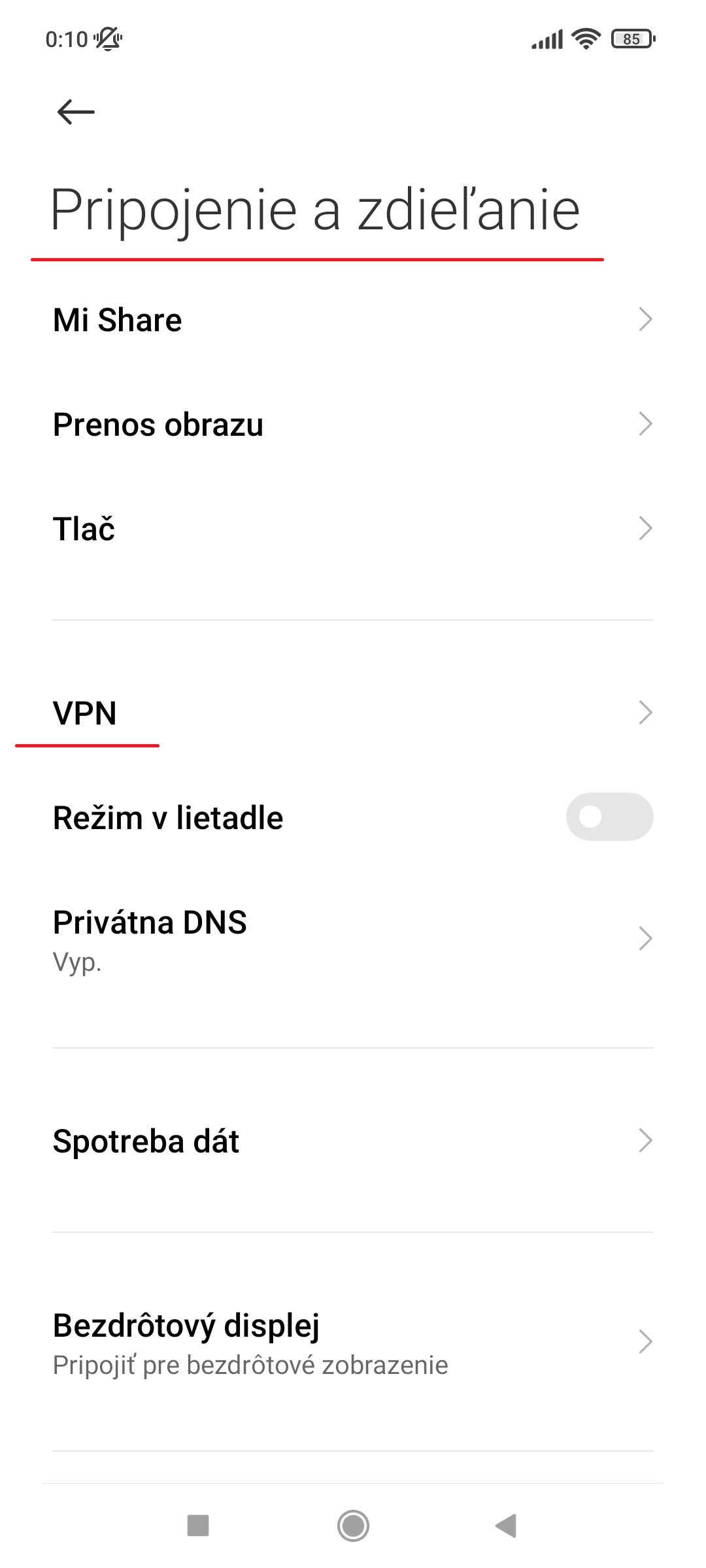Screen dimensions: 706x1568
Task: Open the Tlač printing settings
Action: tap(353, 529)
